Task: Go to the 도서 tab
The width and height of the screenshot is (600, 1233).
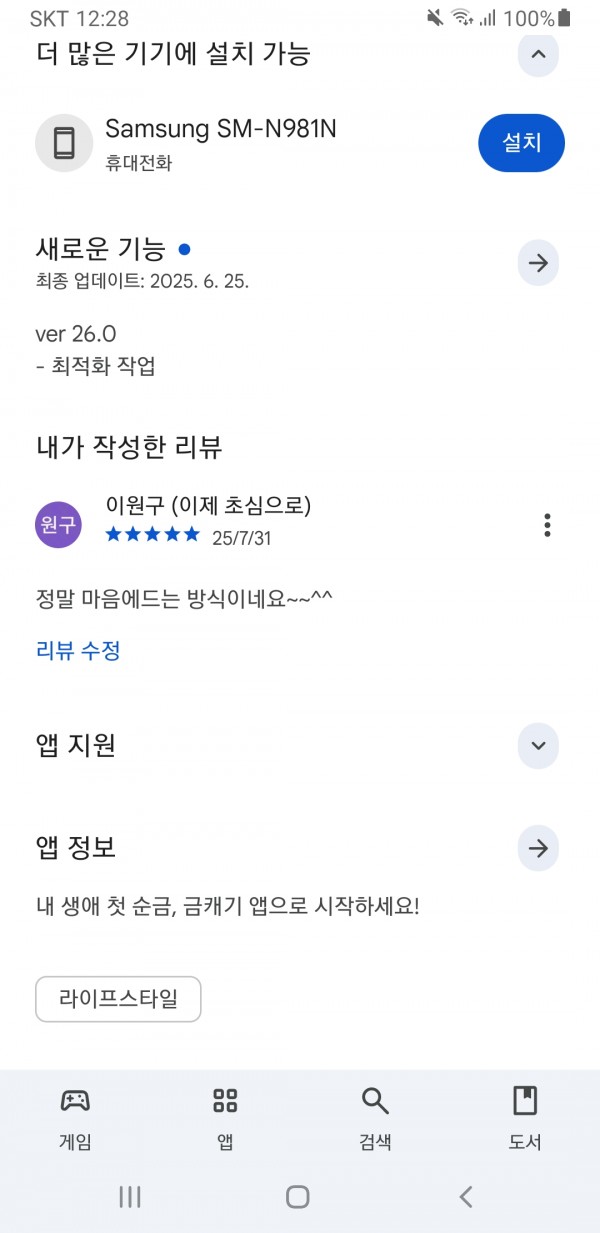Action: tap(525, 1117)
